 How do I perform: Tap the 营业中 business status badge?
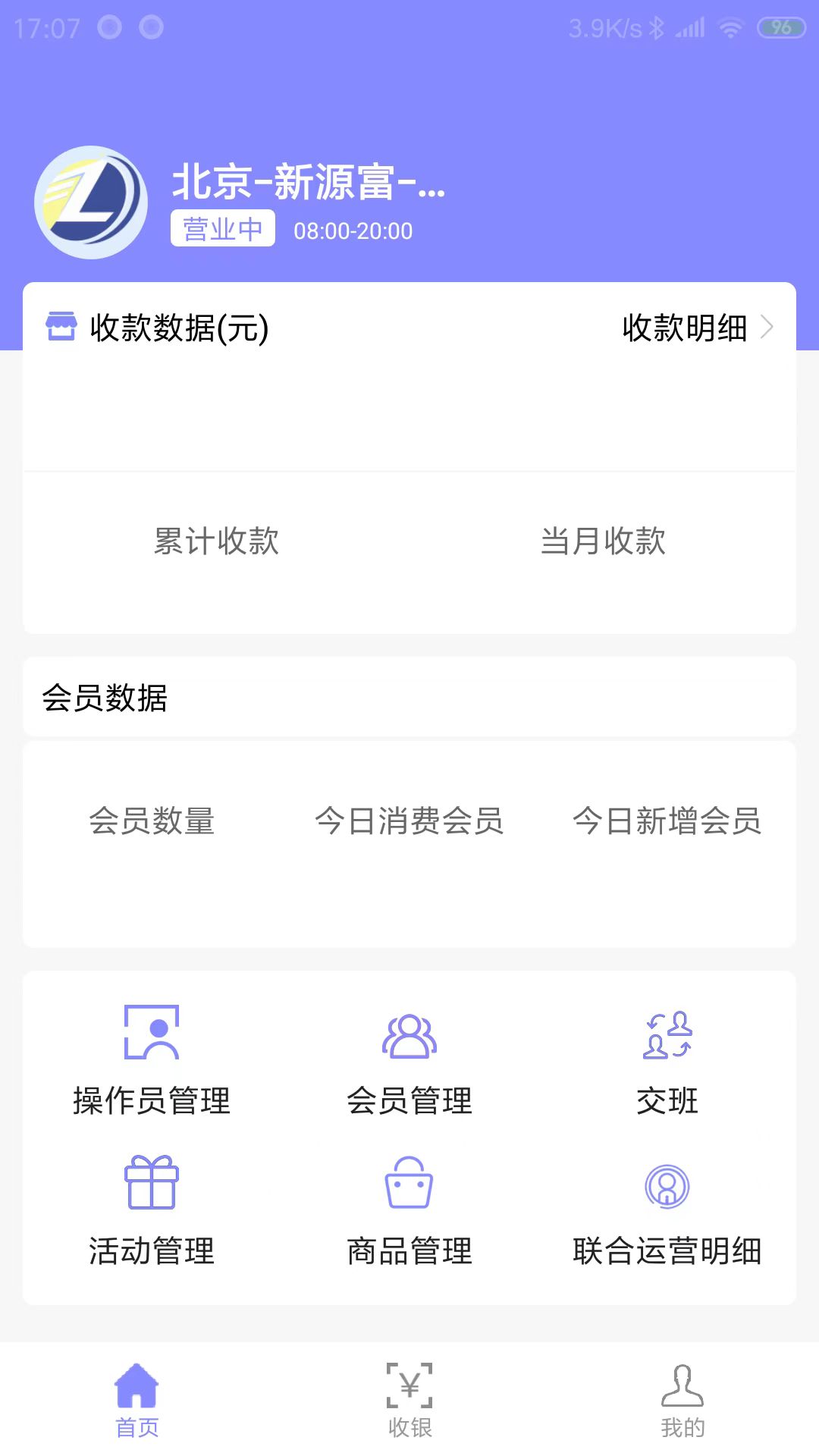[x=222, y=228]
